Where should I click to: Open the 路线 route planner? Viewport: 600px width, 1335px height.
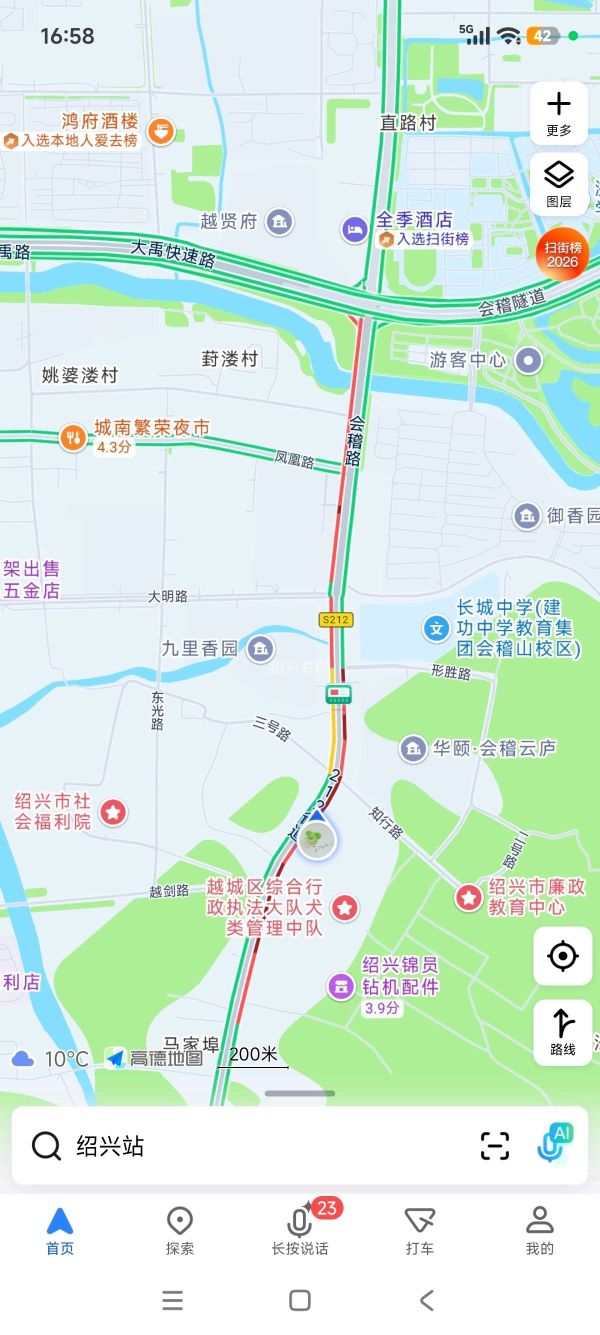[x=562, y=1032]
